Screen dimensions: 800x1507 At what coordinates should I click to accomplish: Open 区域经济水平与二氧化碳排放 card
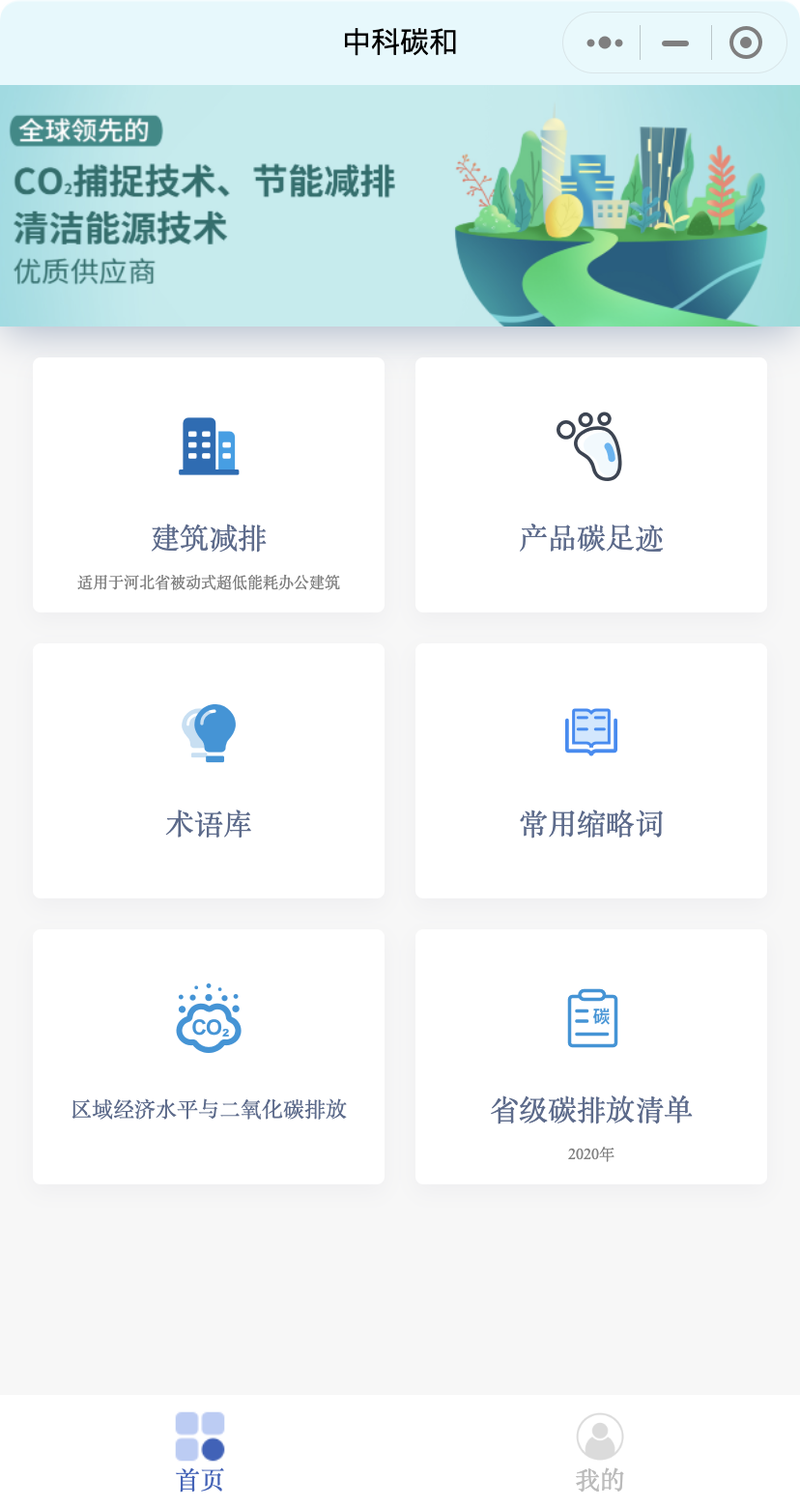click(x=209, y=1057)
